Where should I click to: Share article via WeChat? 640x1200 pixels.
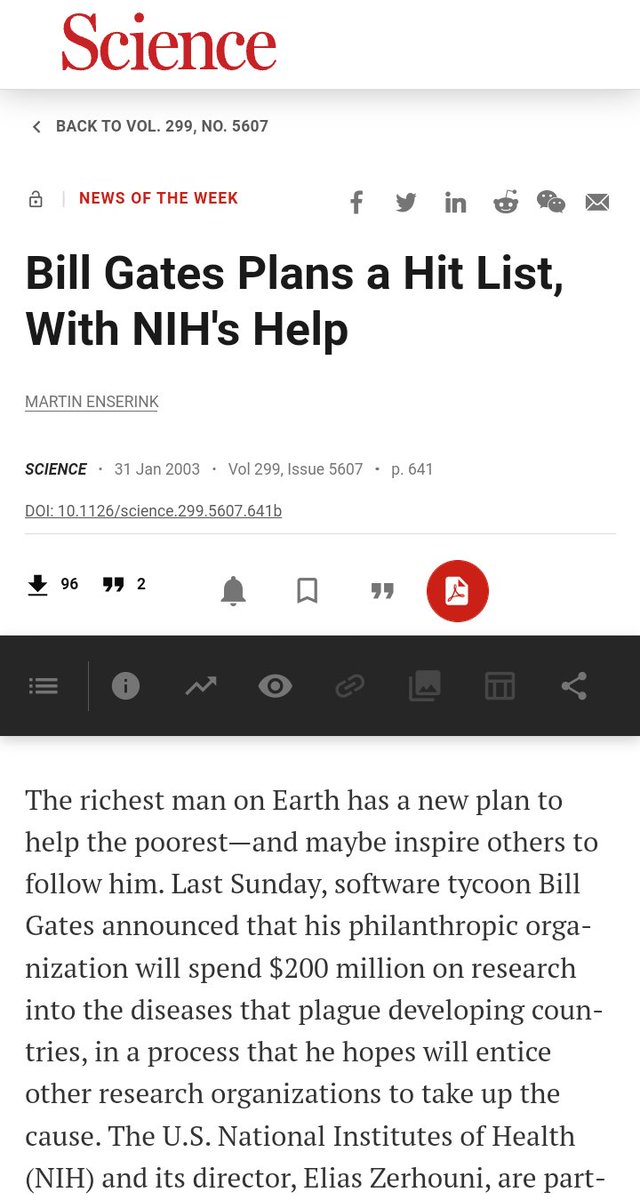coord(551,203)
